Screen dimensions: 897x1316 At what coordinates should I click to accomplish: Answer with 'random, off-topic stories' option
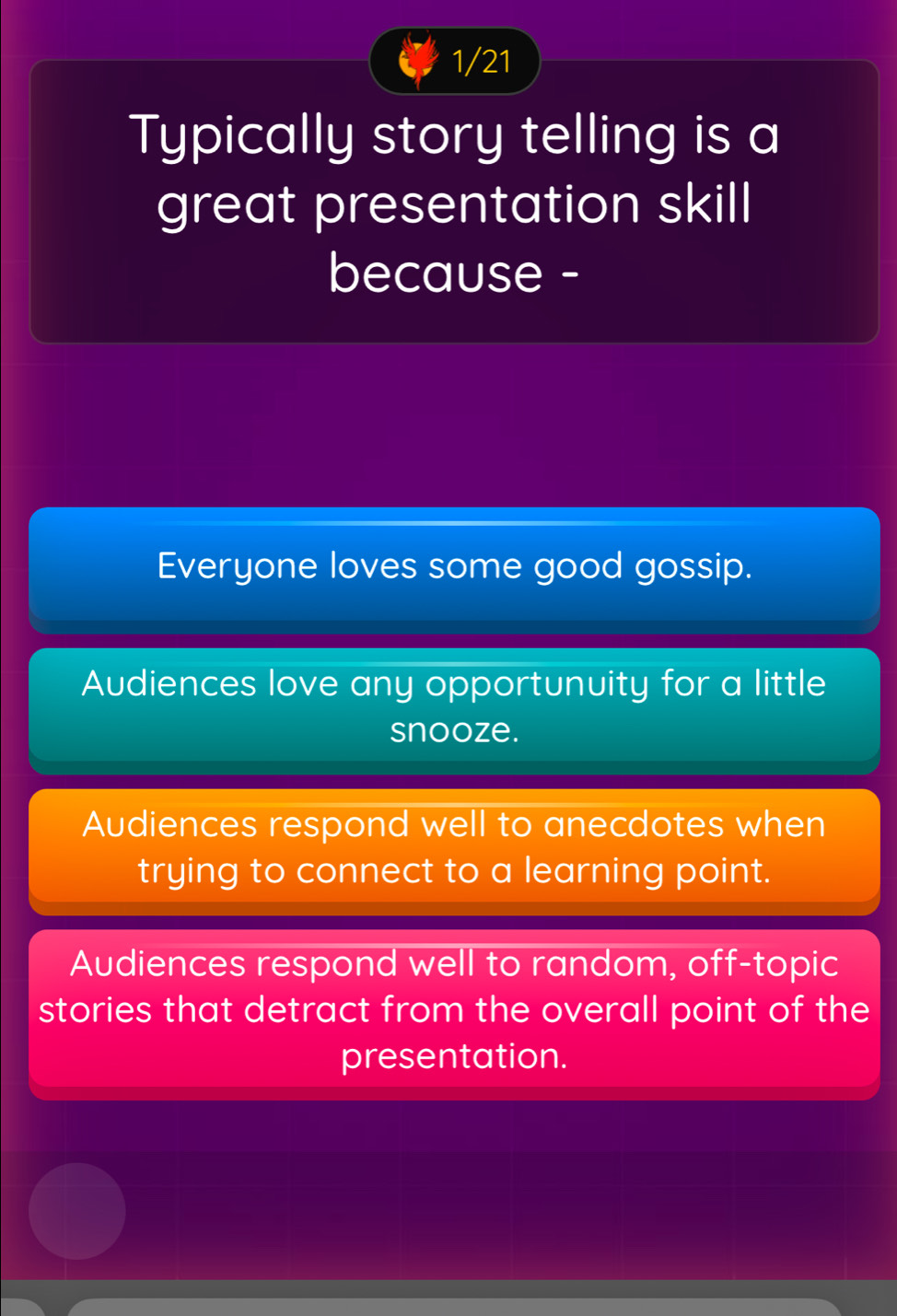tap(454, 1009)
